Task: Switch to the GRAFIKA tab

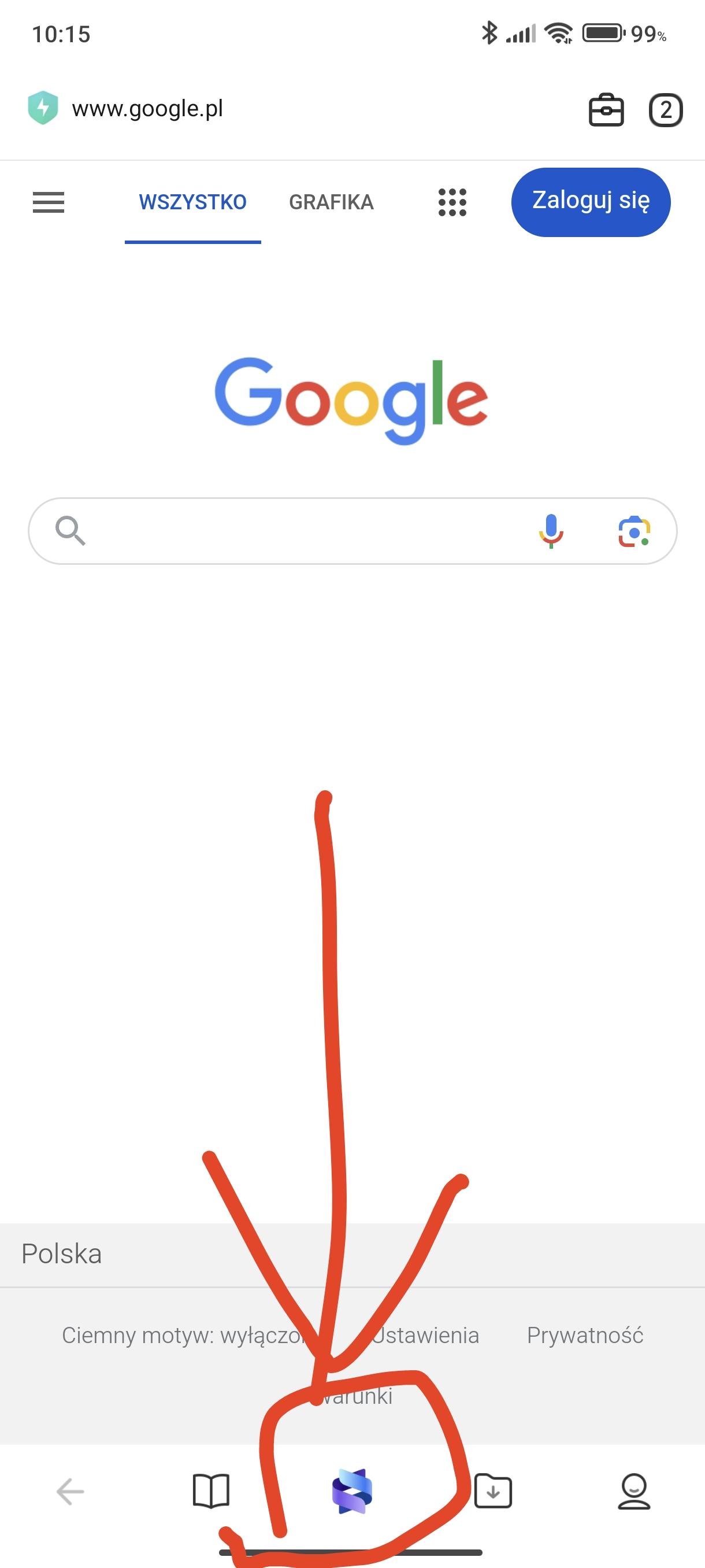Action: click(x=331, y=202)
